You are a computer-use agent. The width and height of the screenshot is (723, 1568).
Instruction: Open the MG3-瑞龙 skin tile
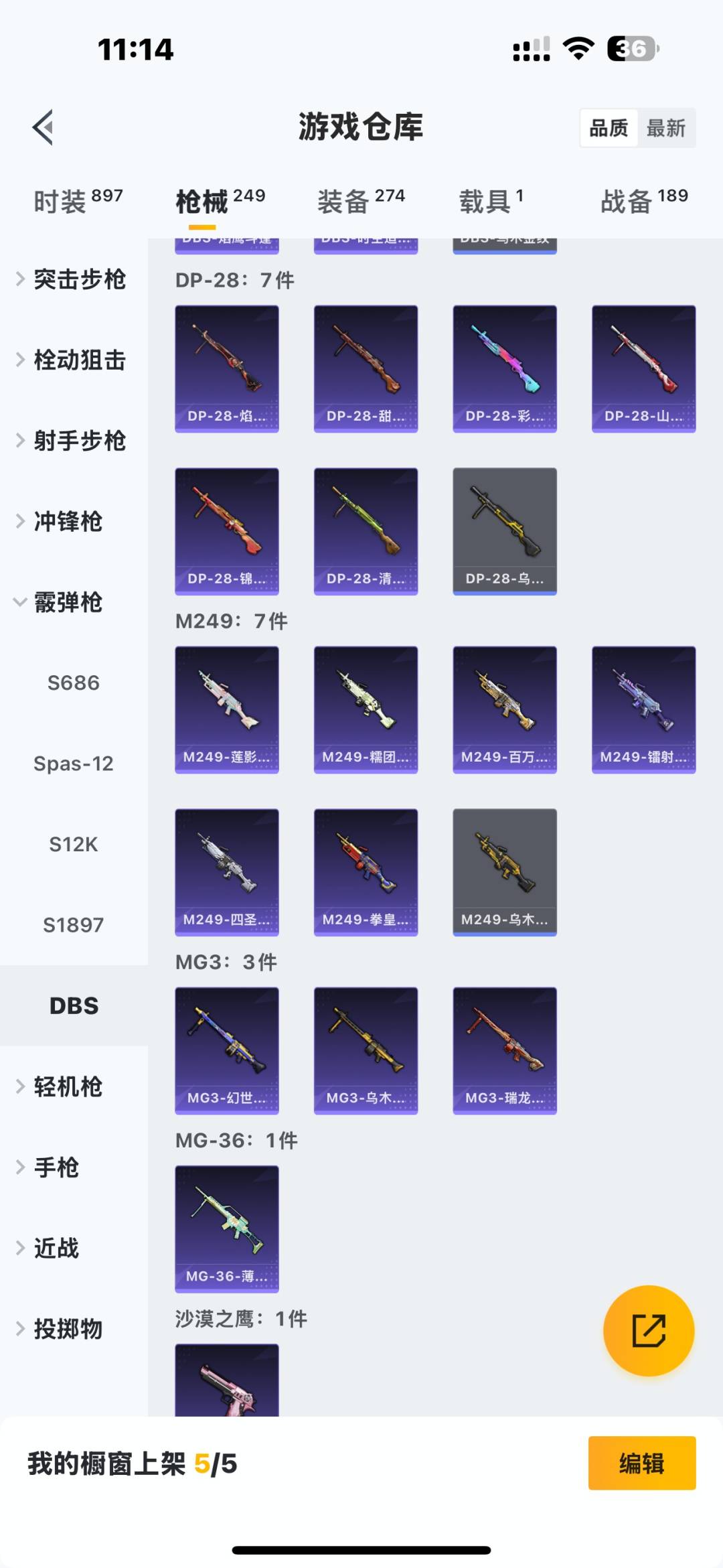coord(505,1050)
